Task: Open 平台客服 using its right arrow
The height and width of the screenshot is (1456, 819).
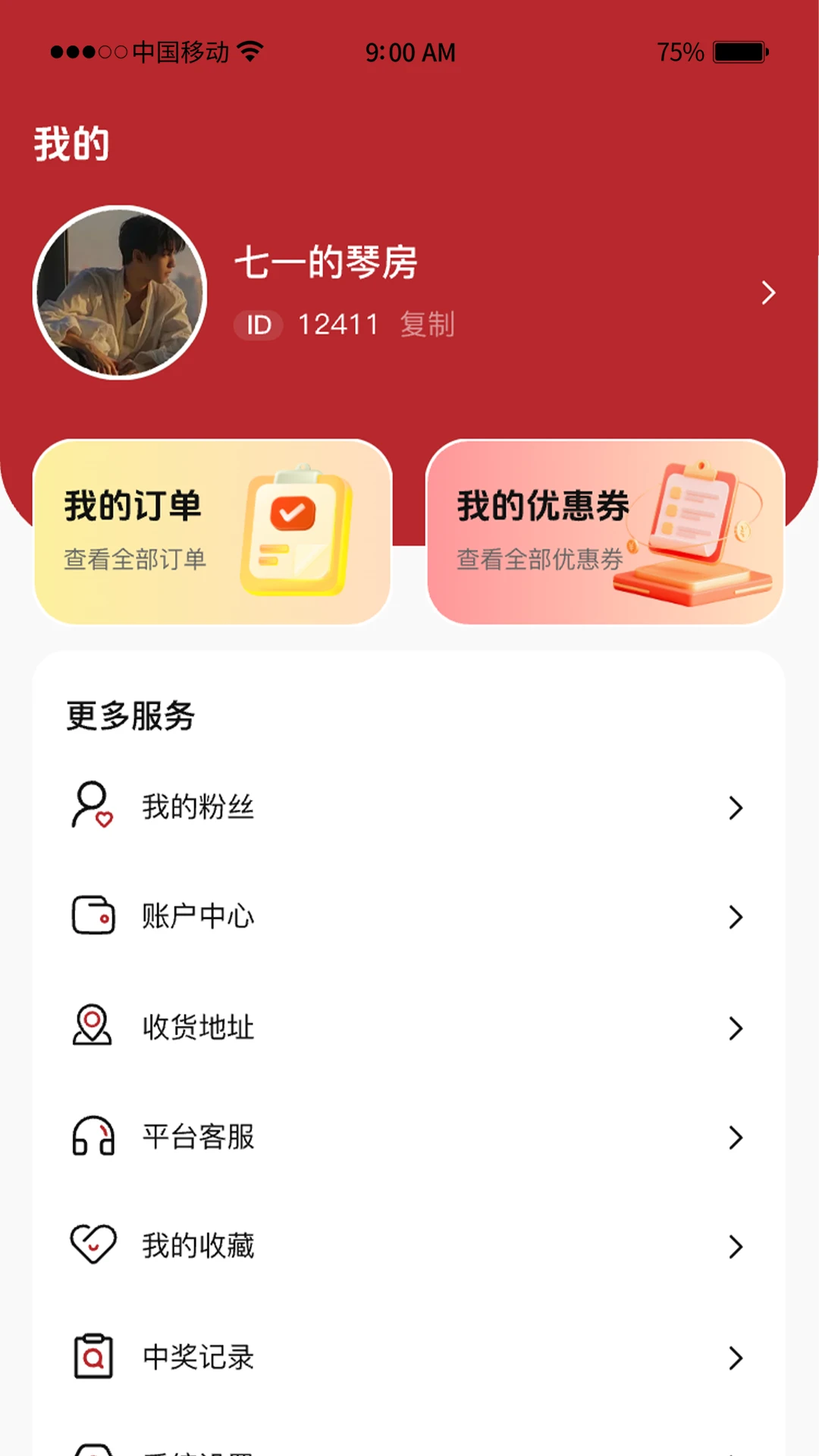Action: [x=735, y=1137]
